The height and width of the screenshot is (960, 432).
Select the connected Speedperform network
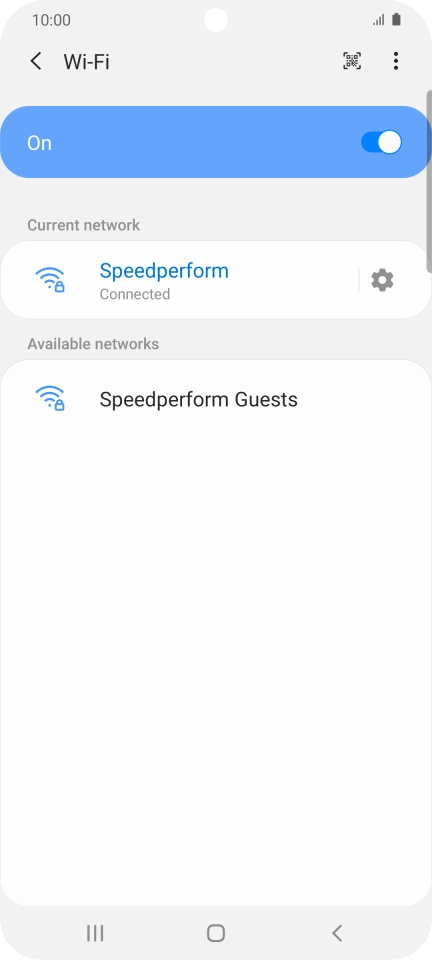tap(179, 280)
